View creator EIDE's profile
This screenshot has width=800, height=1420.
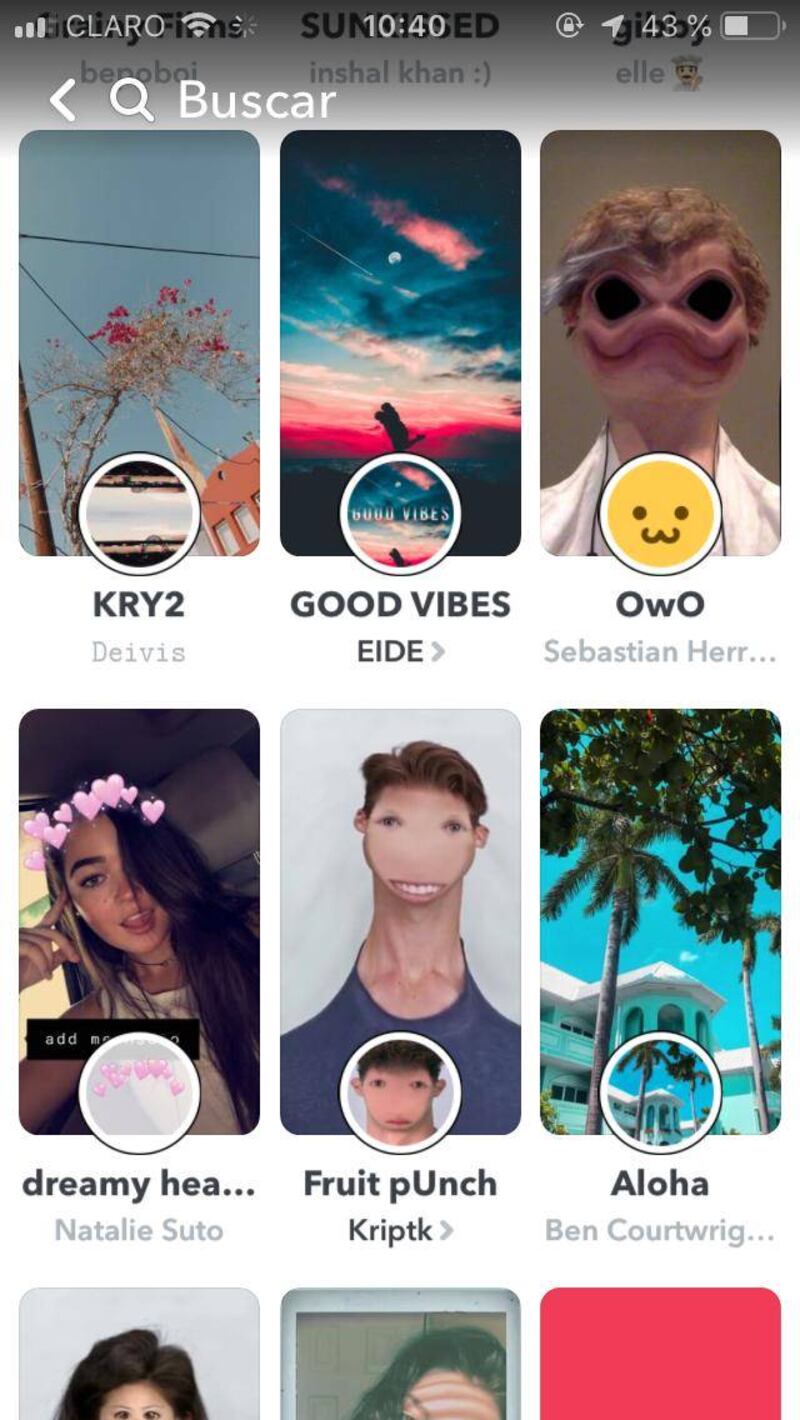tap(400, 652)
